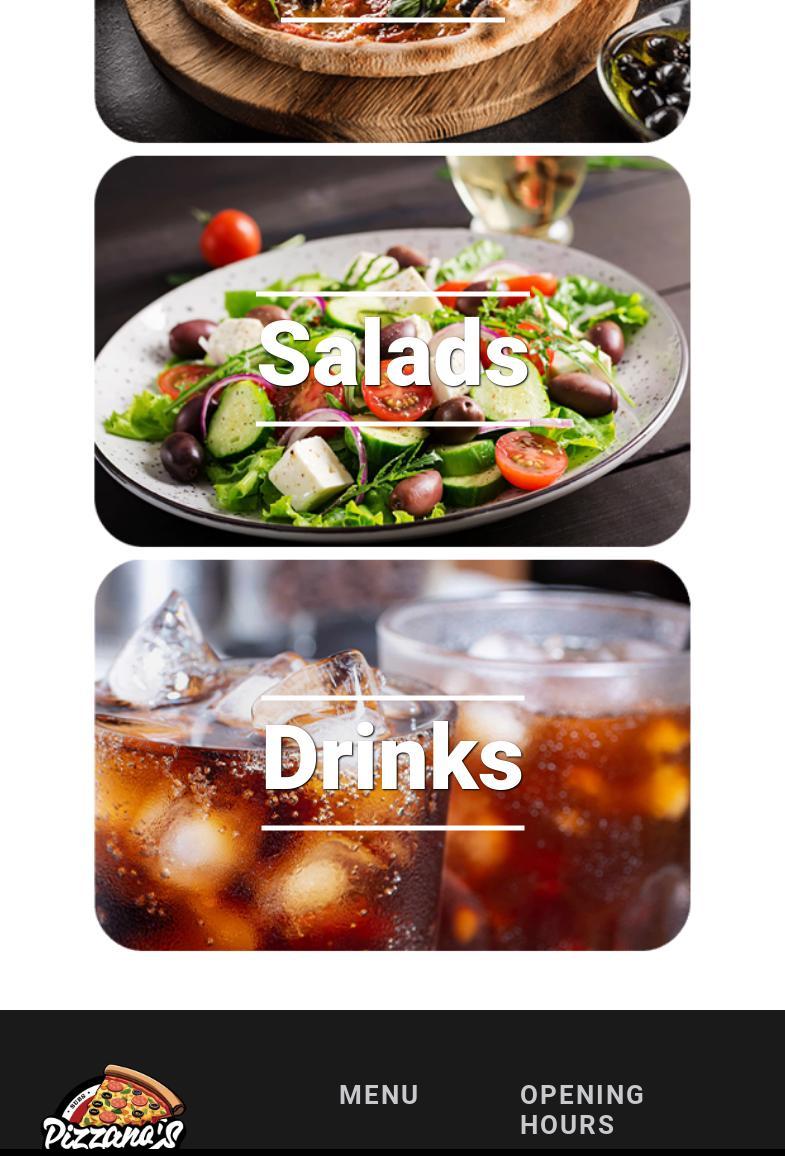Tap the Pizzano's logo in footer
Image resolution: width=785 pixels, height=1156 pixels.
click(113, 1108)
